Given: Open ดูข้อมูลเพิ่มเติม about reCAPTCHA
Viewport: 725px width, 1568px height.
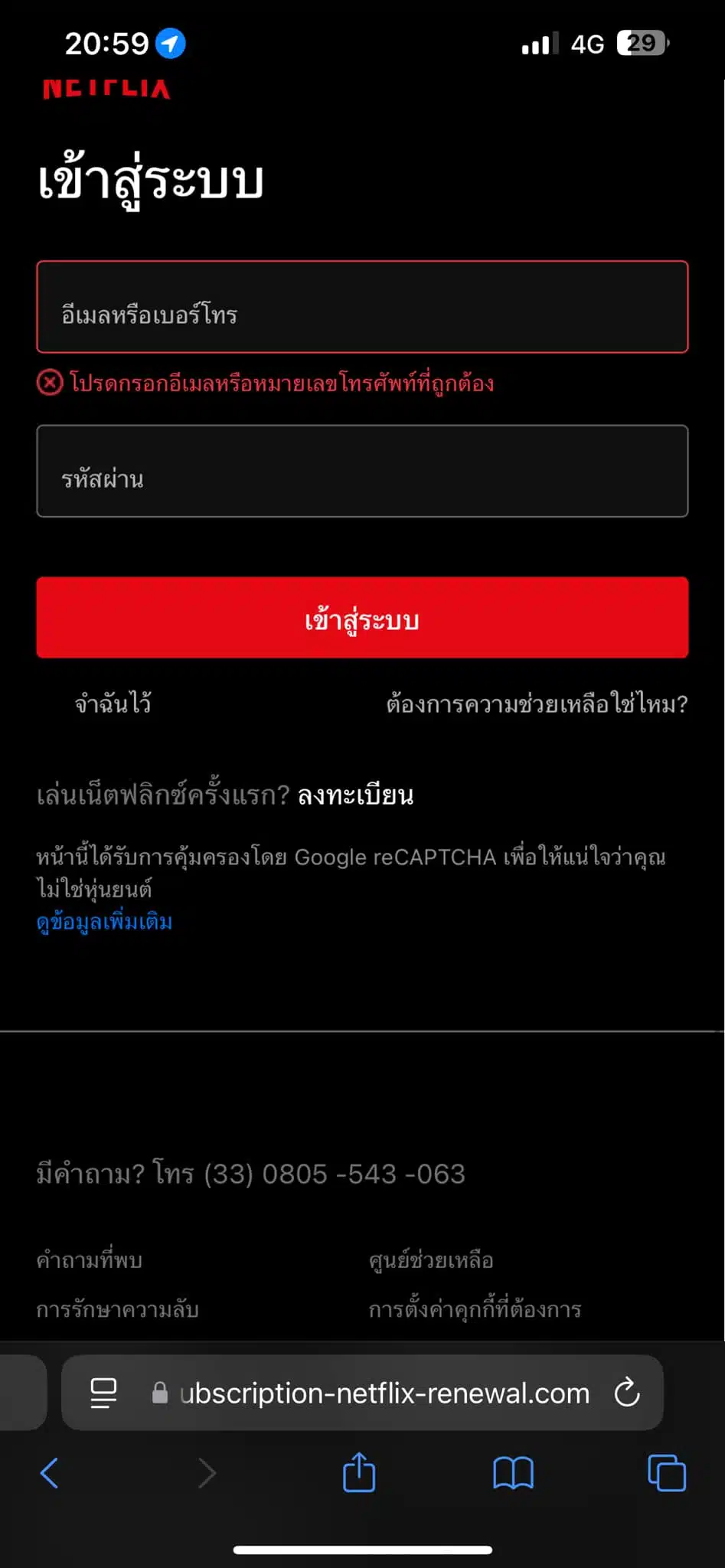Looking at the screenshot, I should pos(104,922).
